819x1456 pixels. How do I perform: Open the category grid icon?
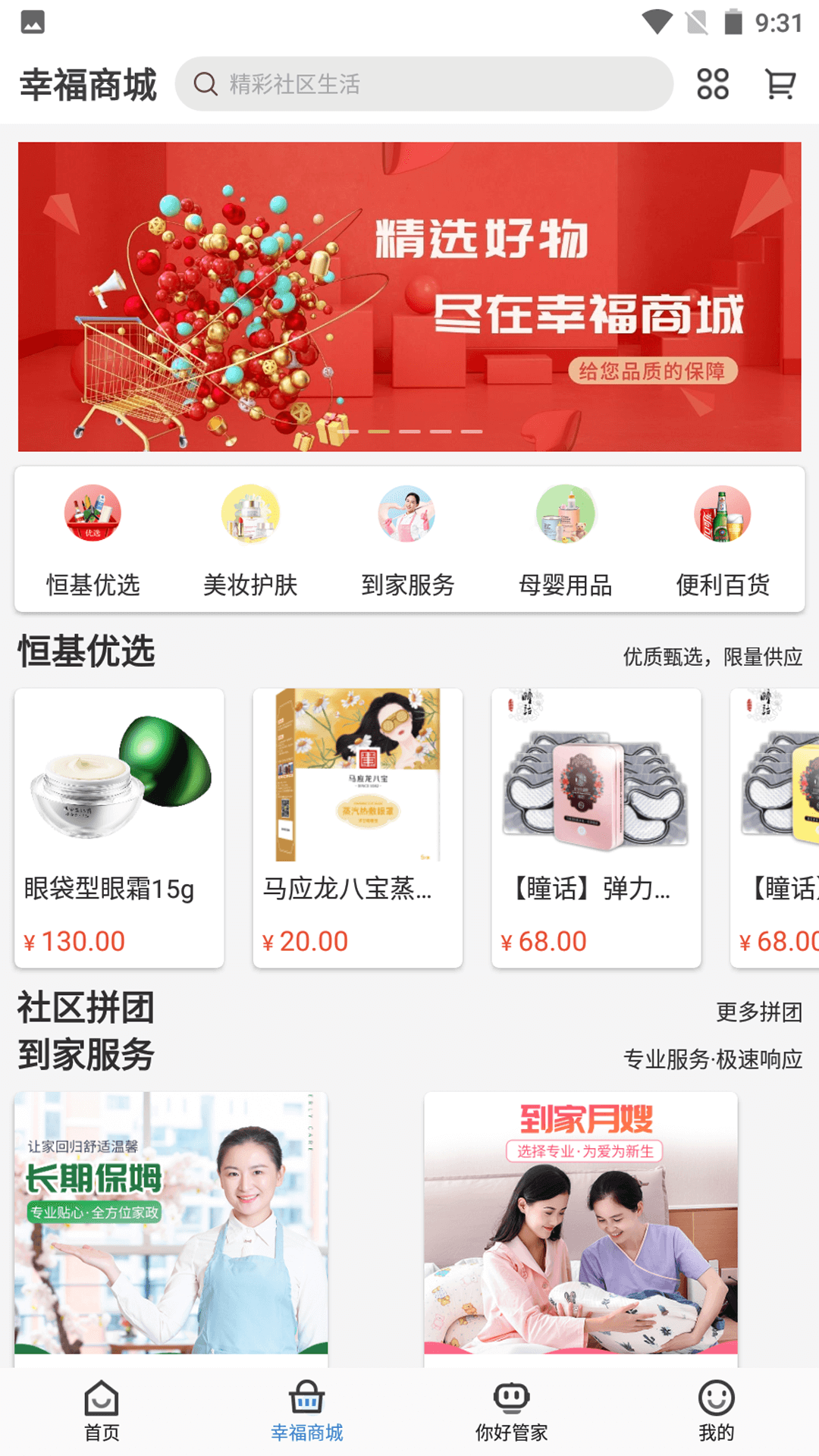pos(712,84)
